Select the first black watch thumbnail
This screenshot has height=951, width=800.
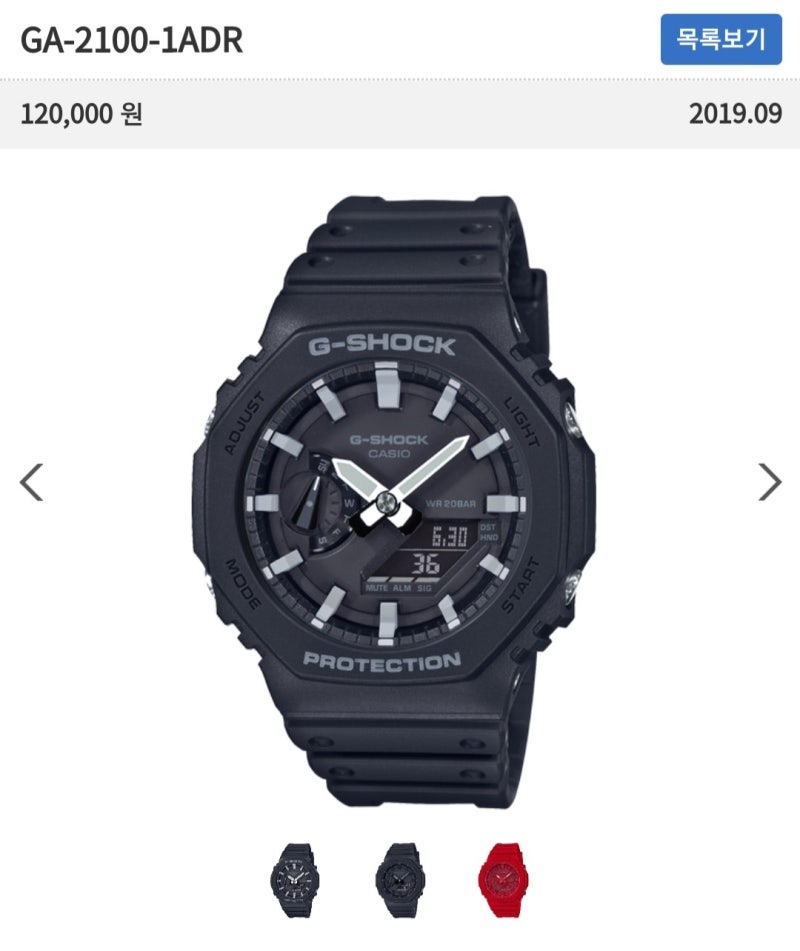click(293, 874)
